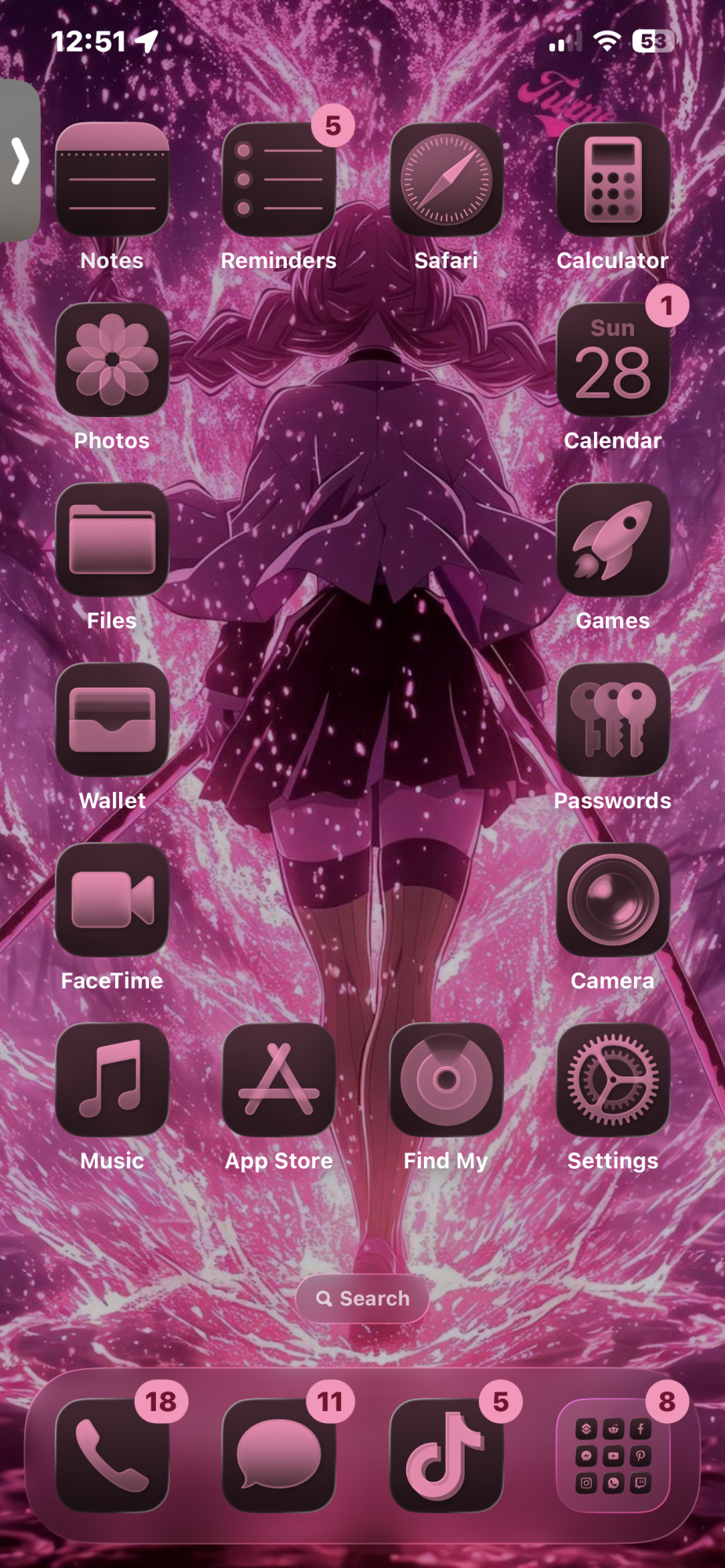Open the Files app
Image resolution: width=725 pixels, height=1568 pixels.
112,540
